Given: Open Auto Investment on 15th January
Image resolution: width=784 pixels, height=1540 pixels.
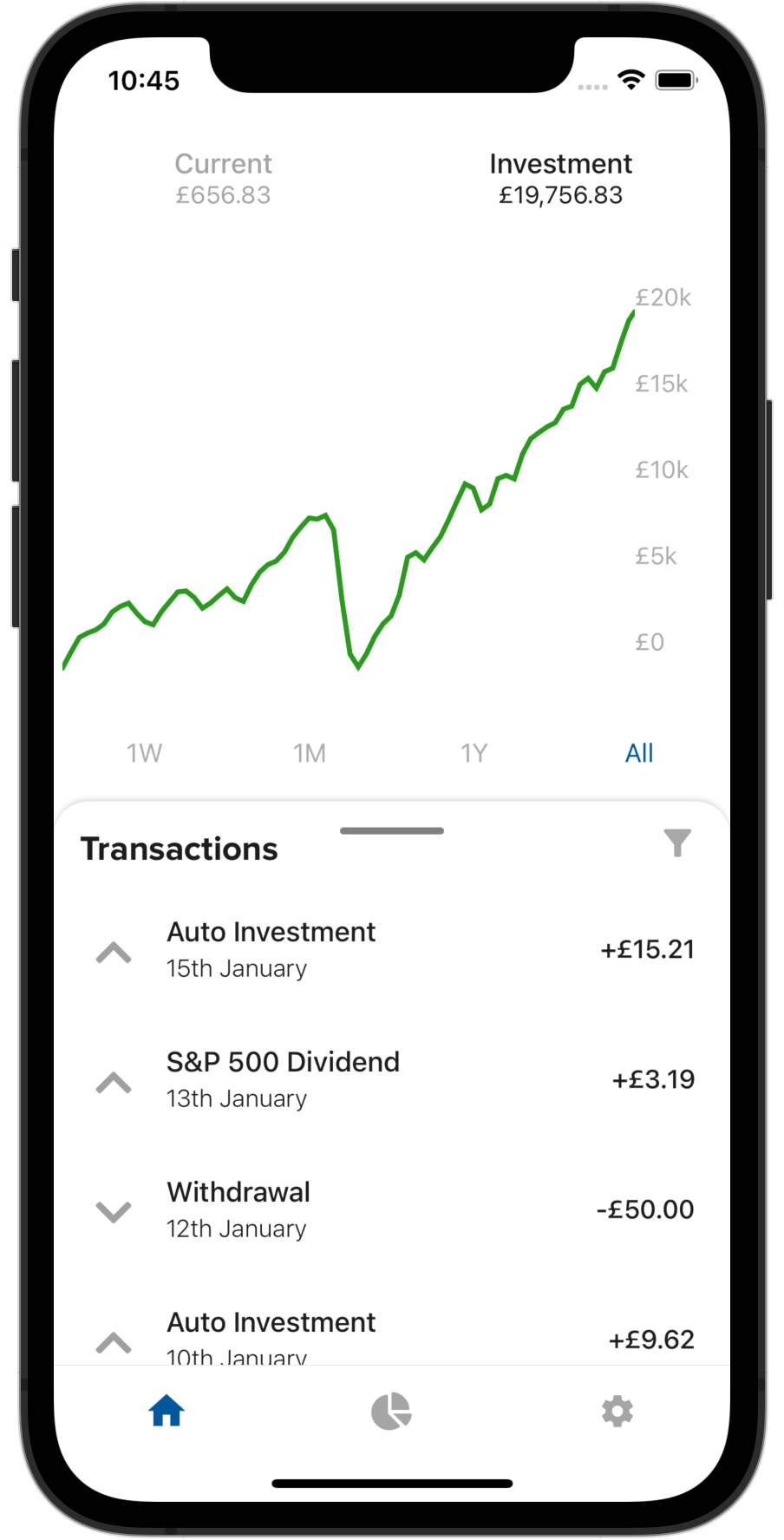Looking at the screenshot, I should (392, 950).
